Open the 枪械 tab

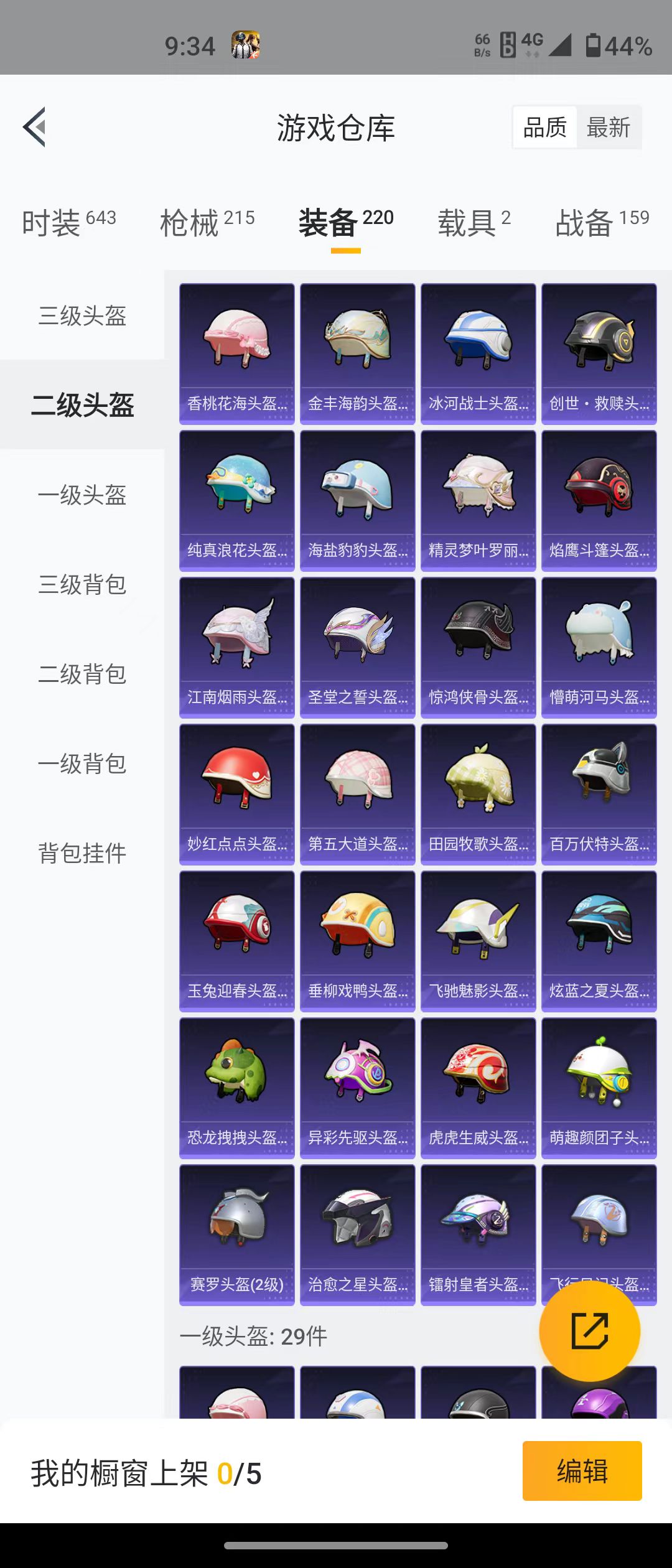(207, 222)
